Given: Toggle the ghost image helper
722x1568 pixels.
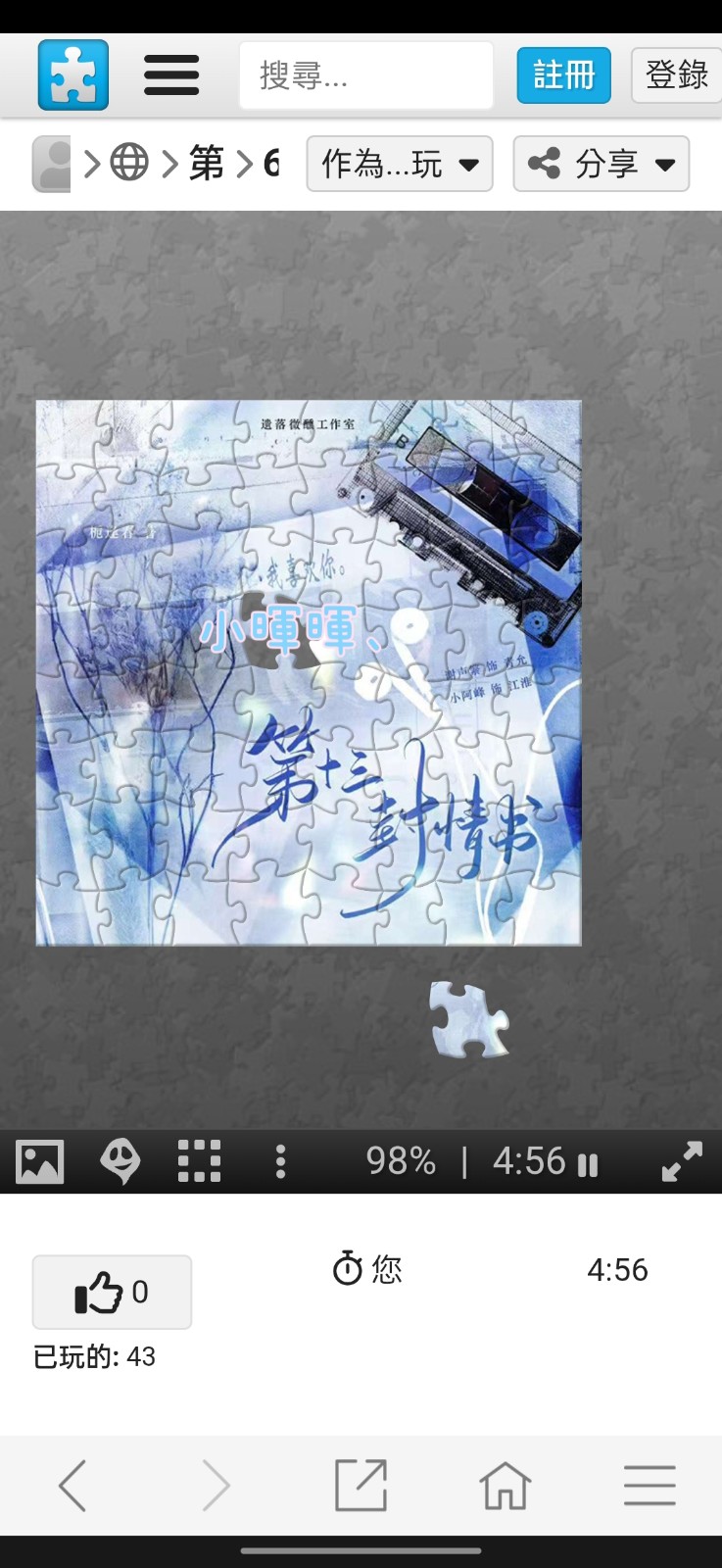Looking at the screenshot, I should click(x=120, y=1162).
